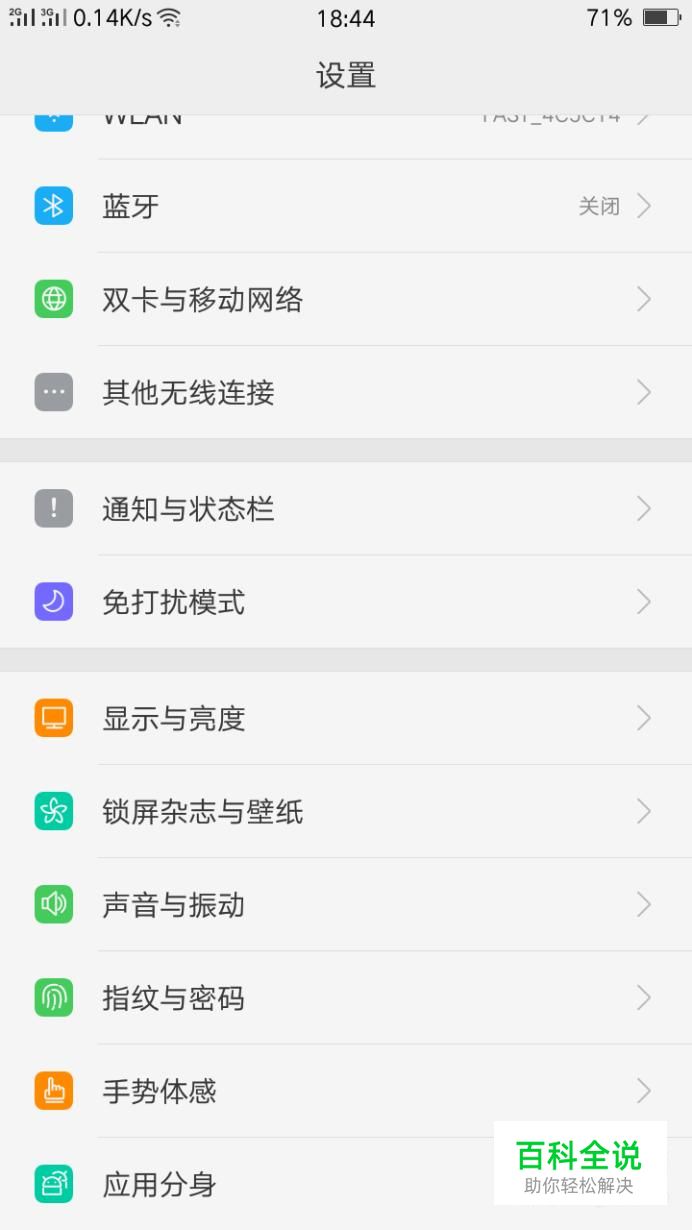Image resolution: width=692 pixels, height=1230 pixels.
Task: Open 双卡与移动网络 settings
Action: (345, 299)
